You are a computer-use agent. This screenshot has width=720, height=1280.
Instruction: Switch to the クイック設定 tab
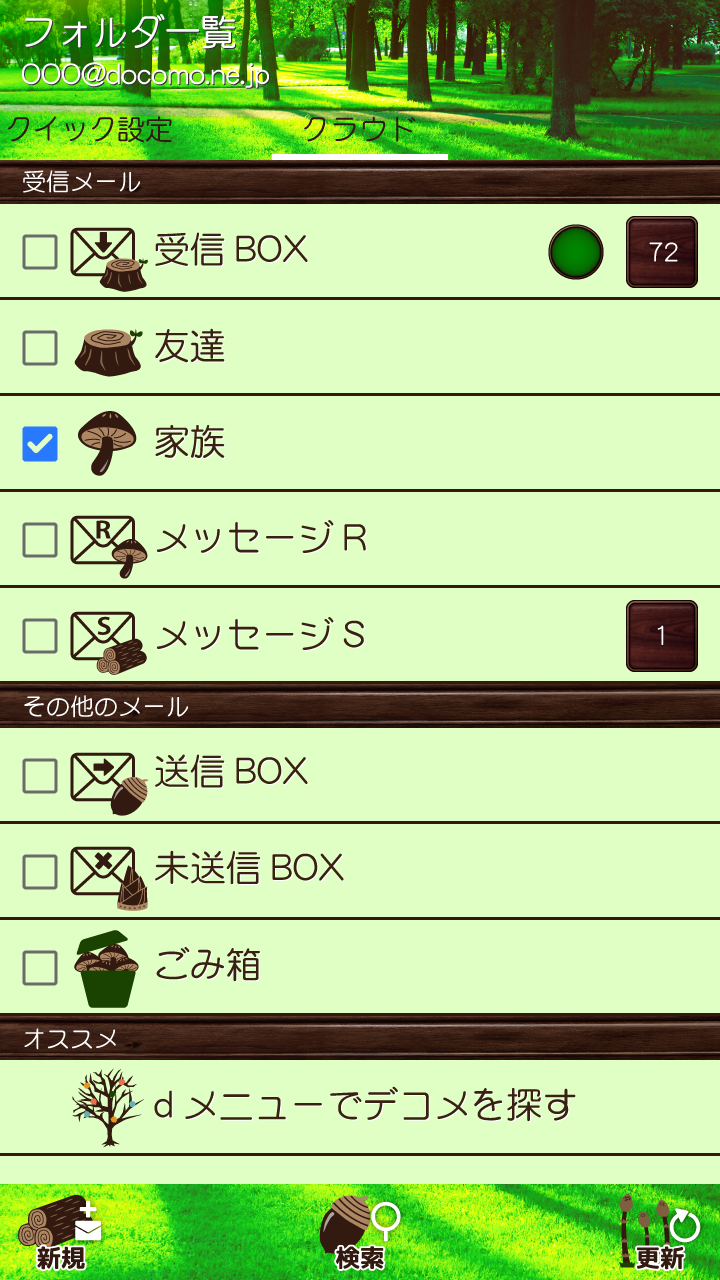click(90, 129)
